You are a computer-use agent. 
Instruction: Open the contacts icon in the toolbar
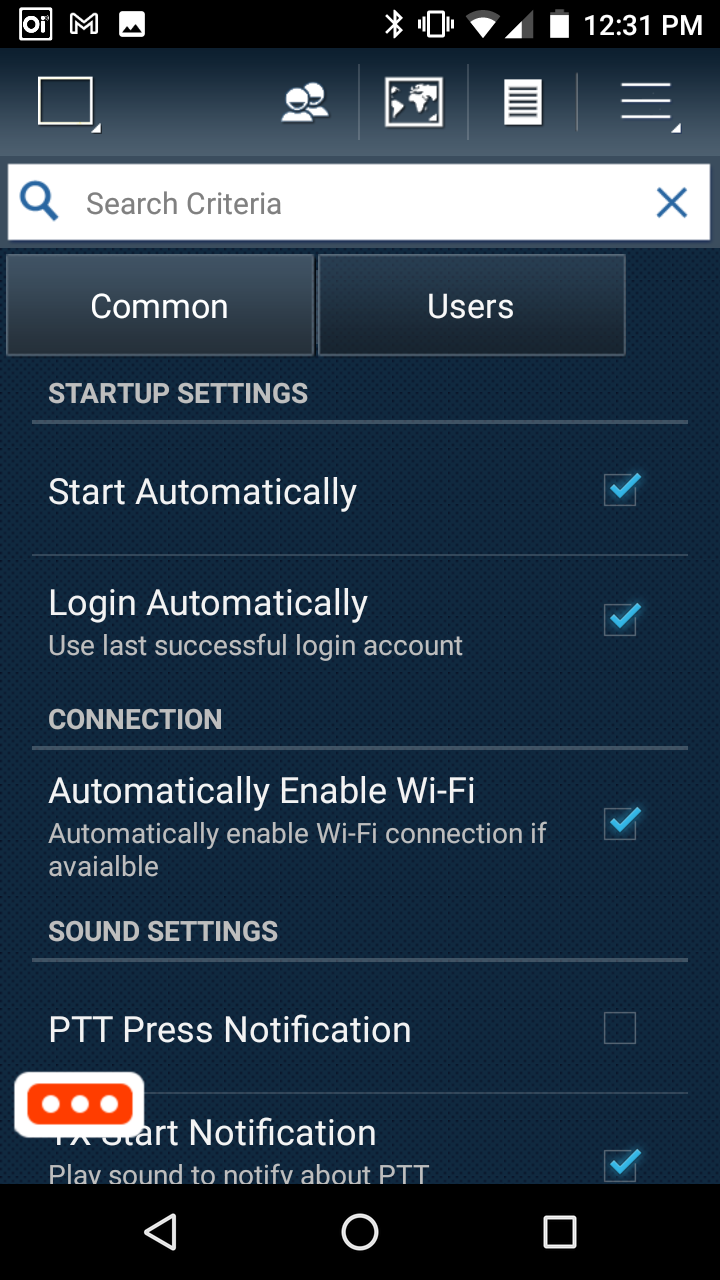(305, 102)
